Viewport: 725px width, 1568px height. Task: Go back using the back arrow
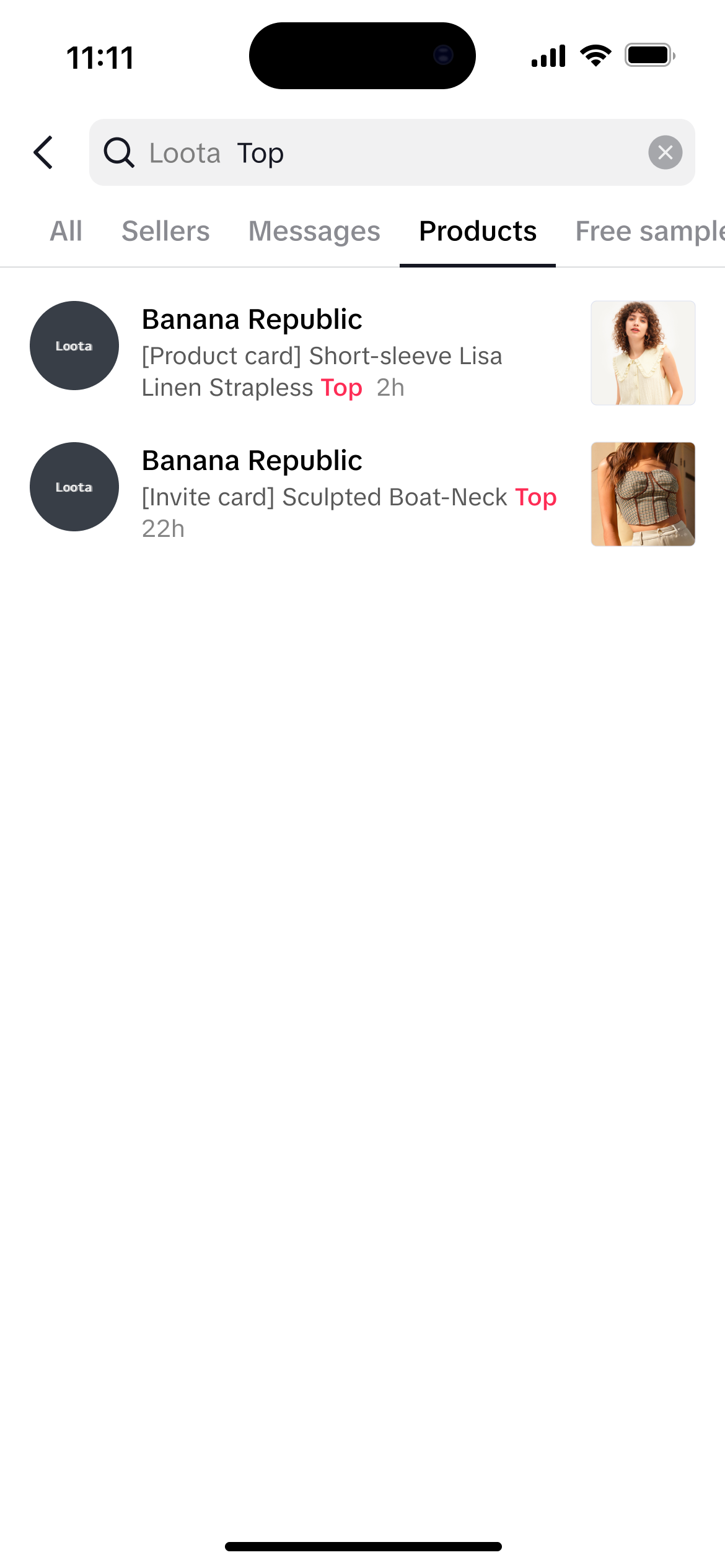(43, 152)
